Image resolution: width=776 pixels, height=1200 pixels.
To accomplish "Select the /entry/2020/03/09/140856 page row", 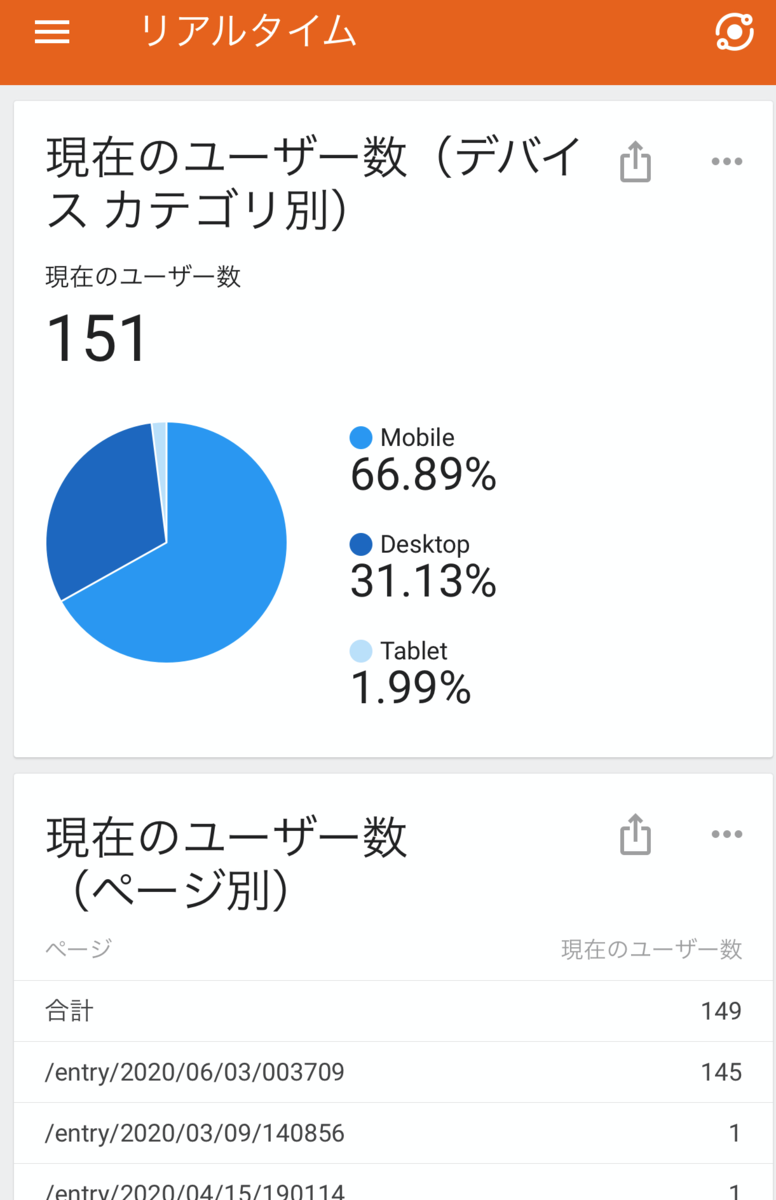I will click(x=393, y=1133).
